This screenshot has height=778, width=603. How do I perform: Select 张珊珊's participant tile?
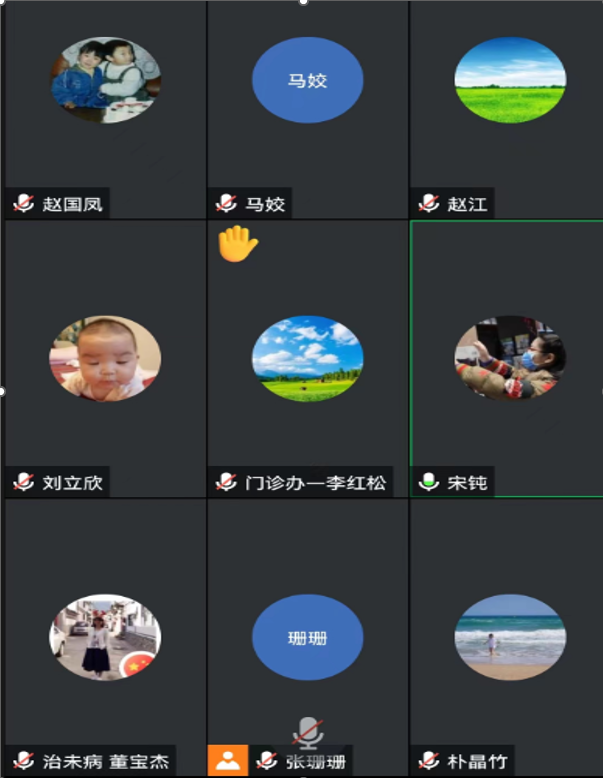pos(307,636)
